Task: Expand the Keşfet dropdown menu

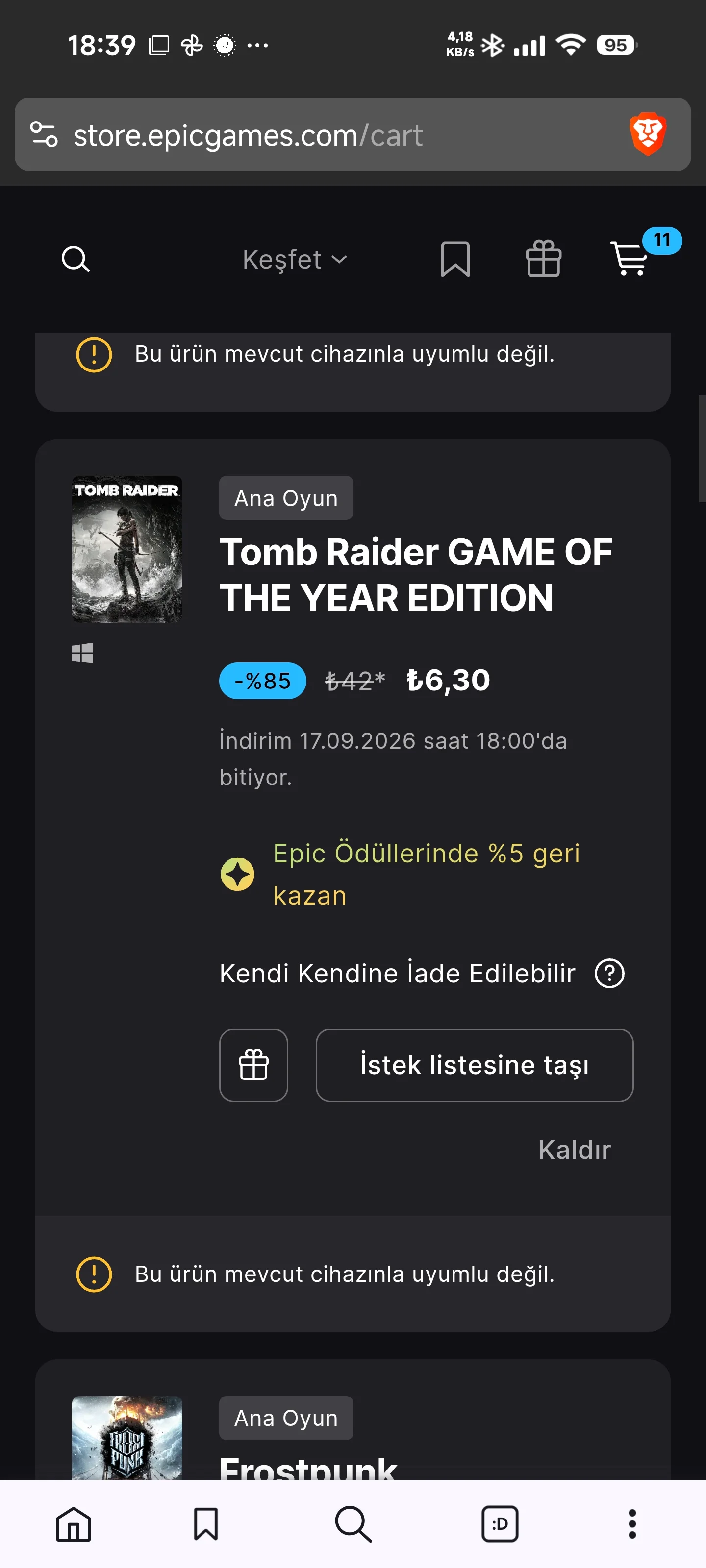Action: (x=295, y=260)
